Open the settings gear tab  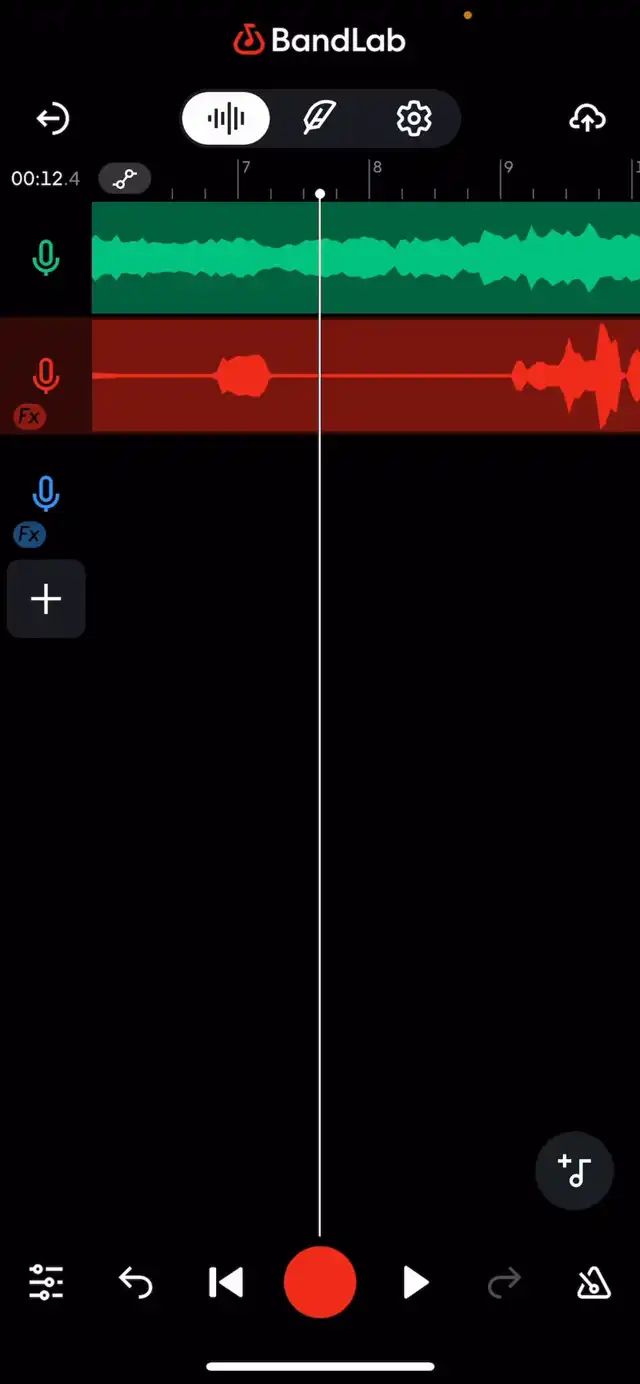click(413, 119)
